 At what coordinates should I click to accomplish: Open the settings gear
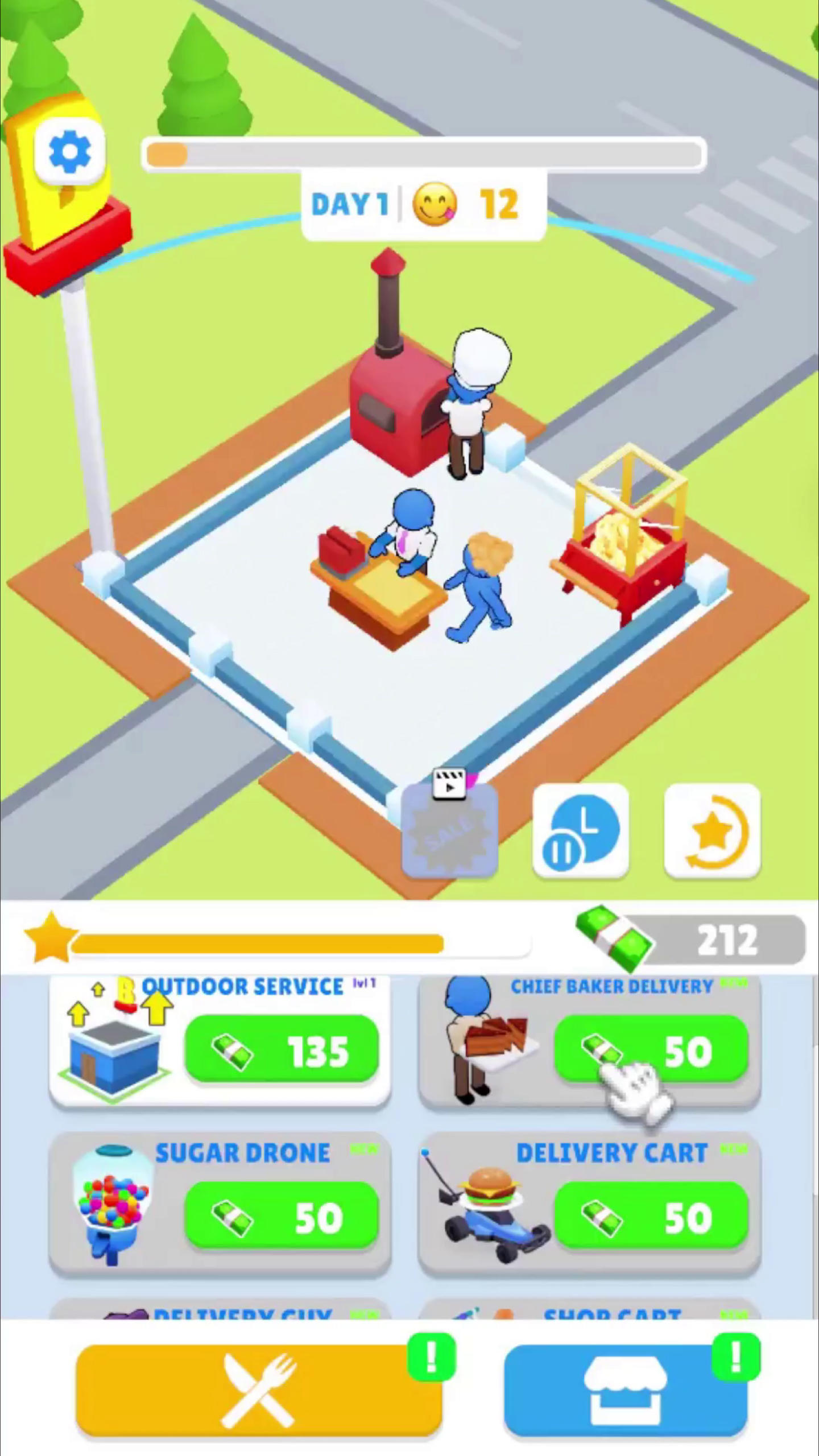point(69,152)
